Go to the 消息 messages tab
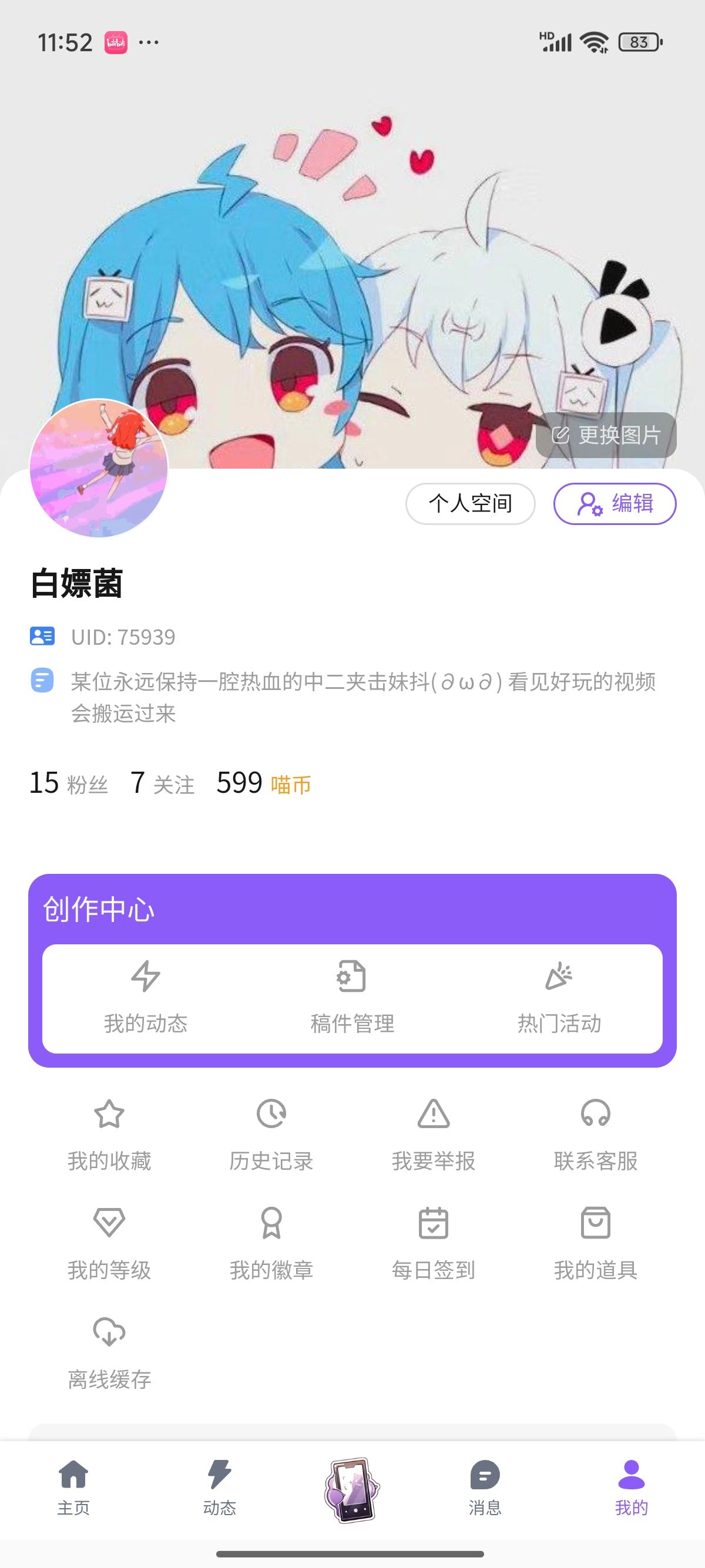The image size is (705, 1568). (485, 1487)
